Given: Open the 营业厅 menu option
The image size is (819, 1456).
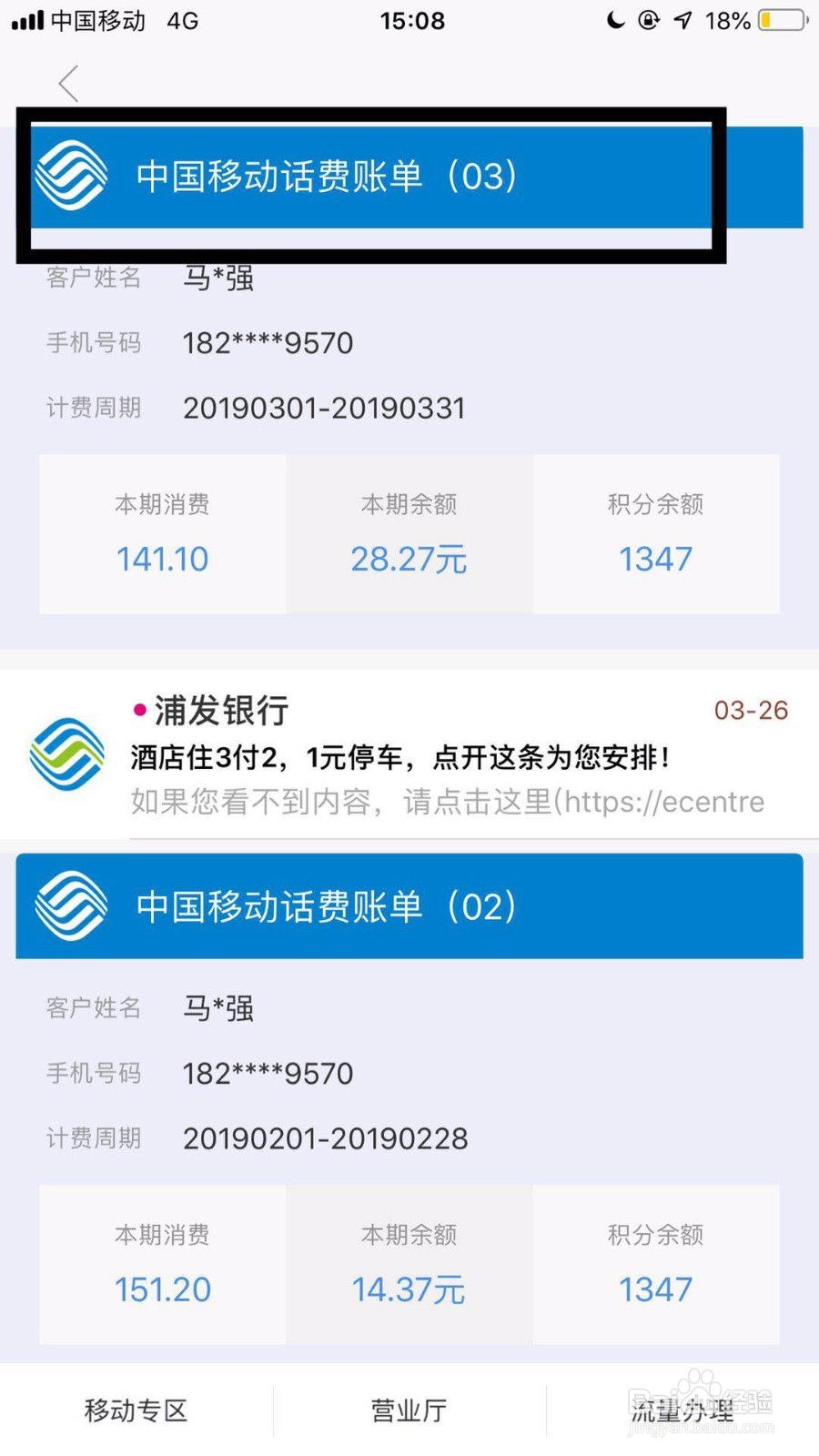Looking at the screenshot, I should coord(408,1410).
